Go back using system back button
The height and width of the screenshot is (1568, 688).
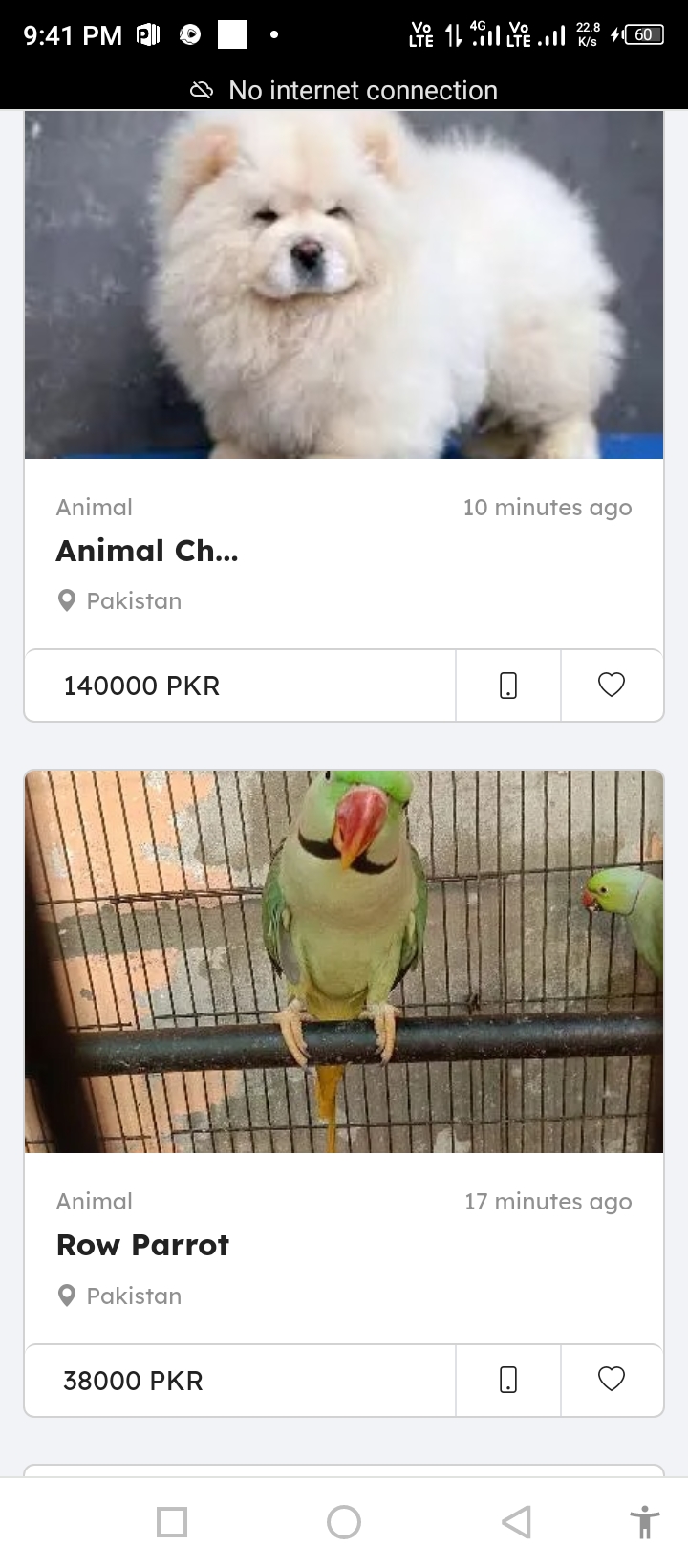click(x=516, y=1521)
